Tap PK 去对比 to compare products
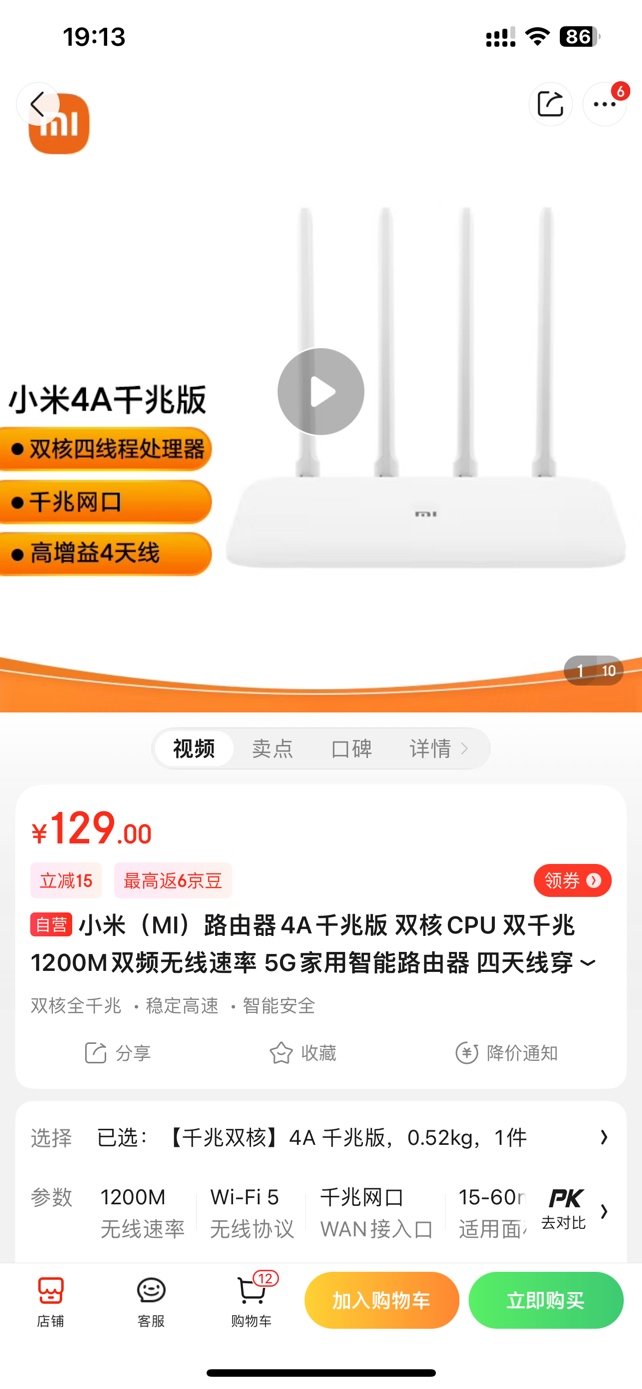This screenshot has width=642, height=1389. click(565, 1209)
